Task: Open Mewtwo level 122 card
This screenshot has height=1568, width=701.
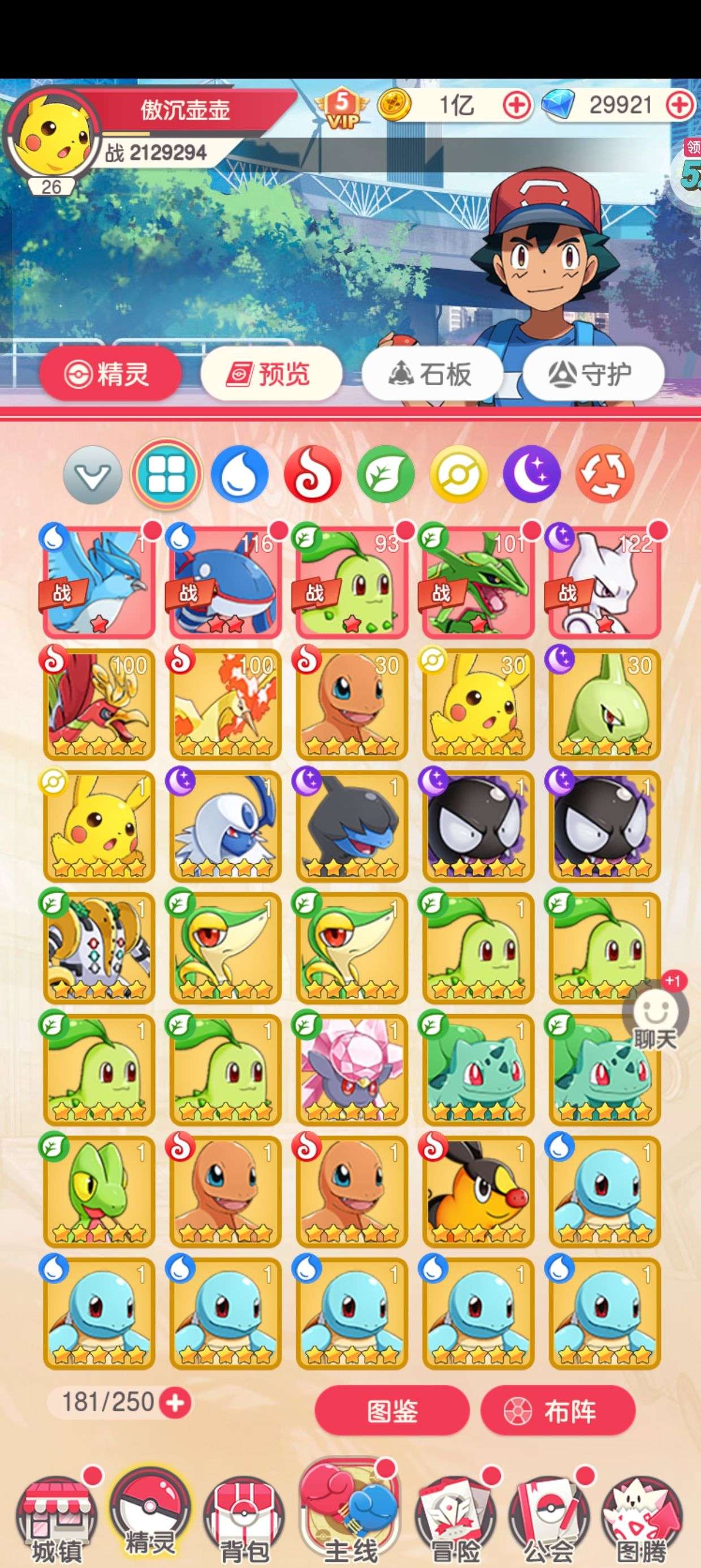Action: (x=605, y=581)
